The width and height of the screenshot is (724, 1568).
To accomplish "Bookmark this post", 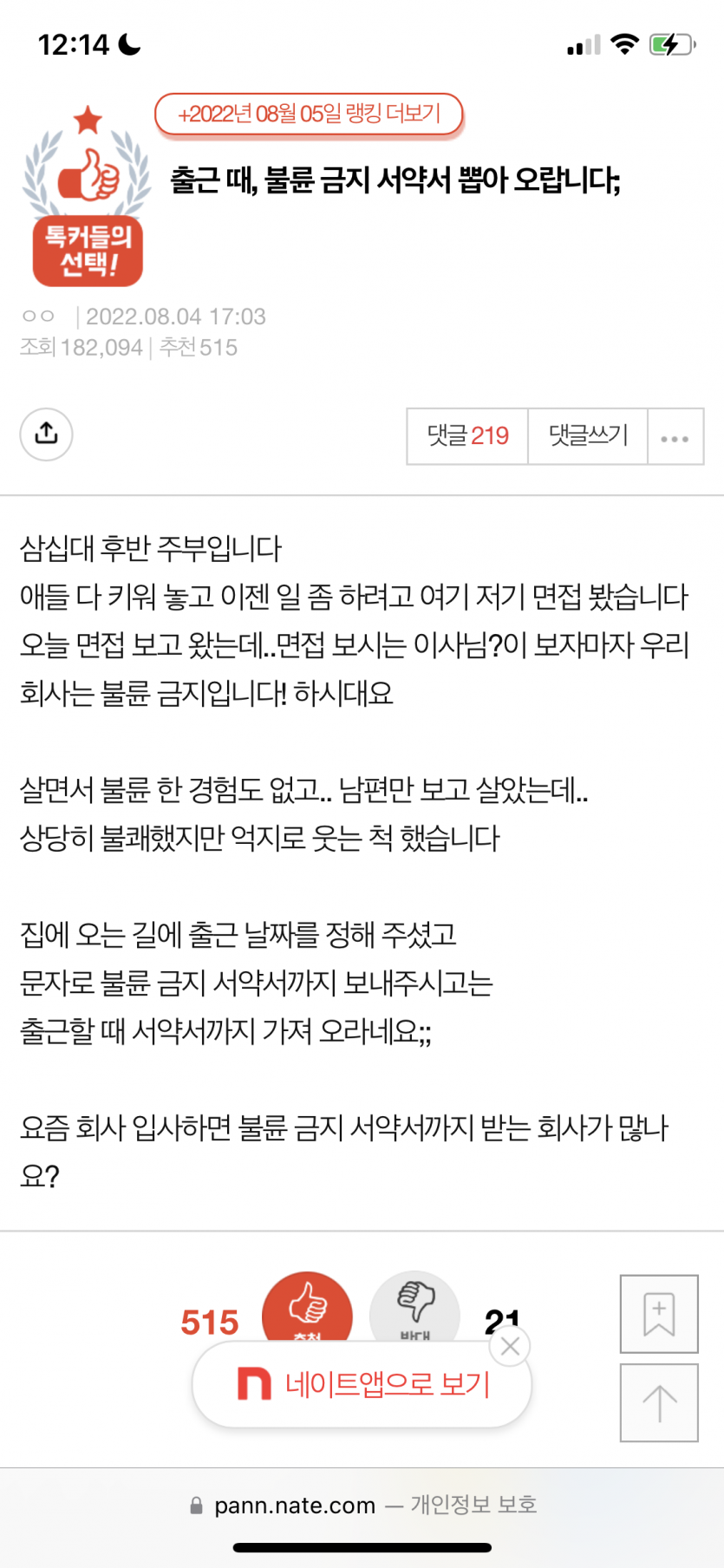I will click(659, 1313).
